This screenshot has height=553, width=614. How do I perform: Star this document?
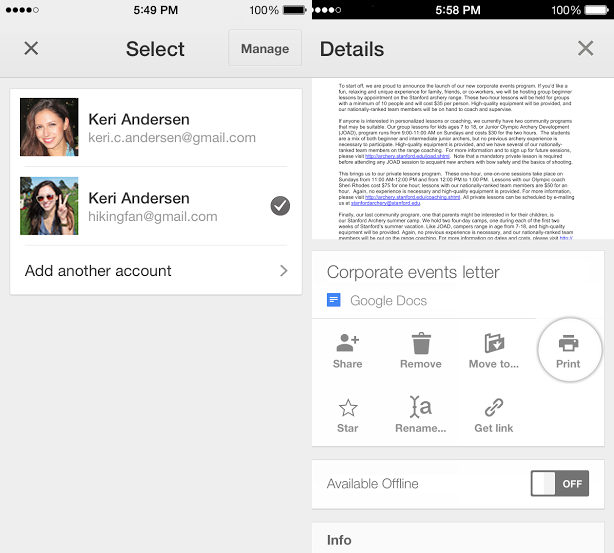[348, 415]
